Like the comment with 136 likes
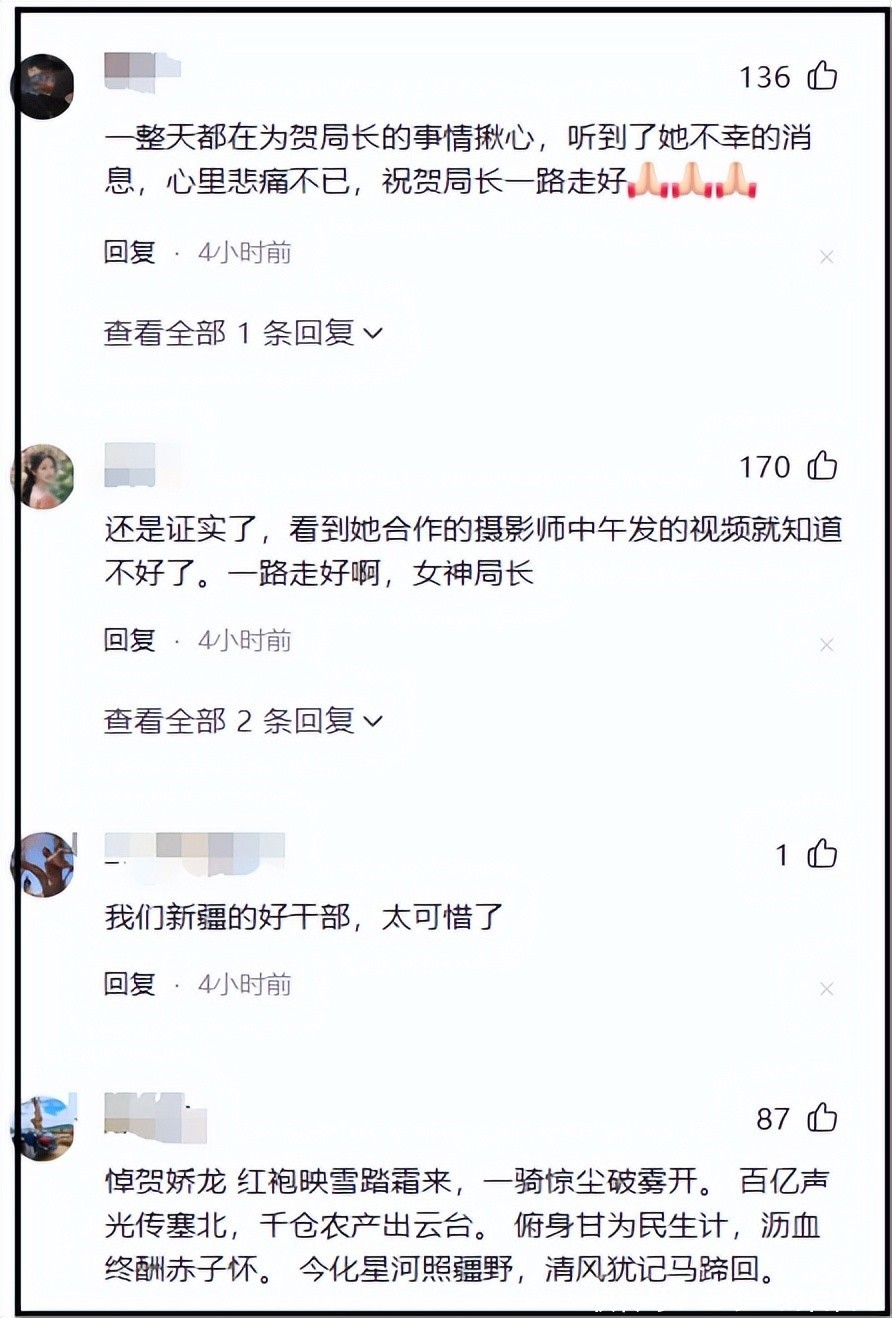Viewport: 892px width, 1318px height. 822,76
